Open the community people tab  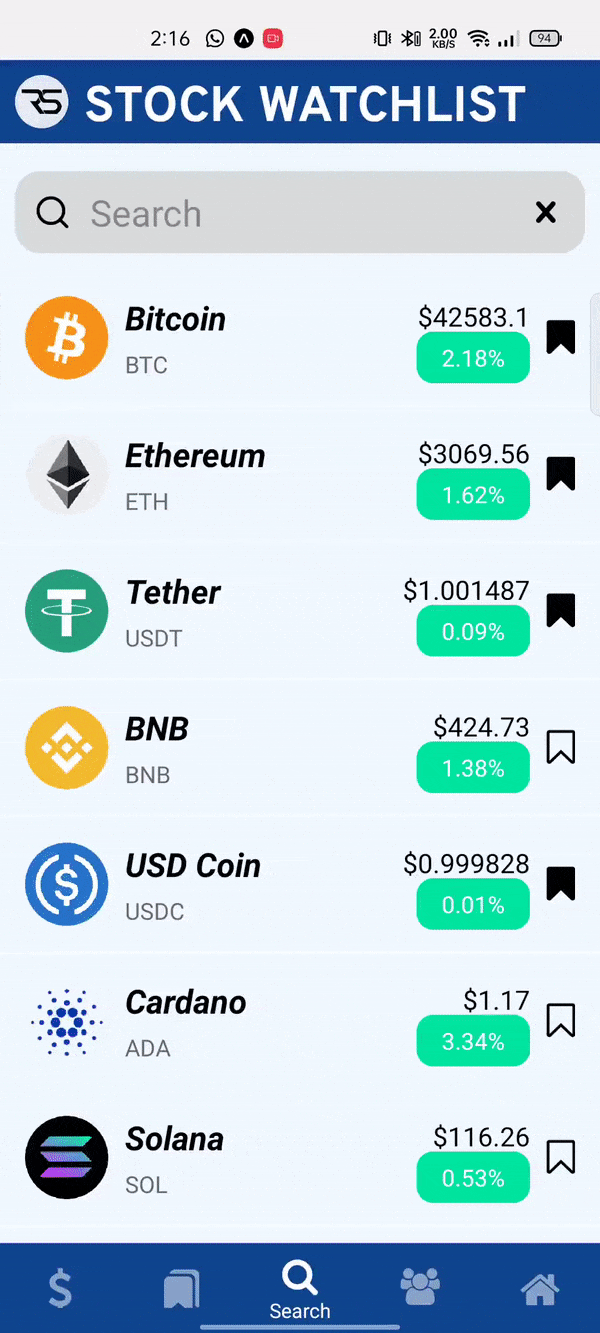pyautogui.click(x=420, y=1288)
